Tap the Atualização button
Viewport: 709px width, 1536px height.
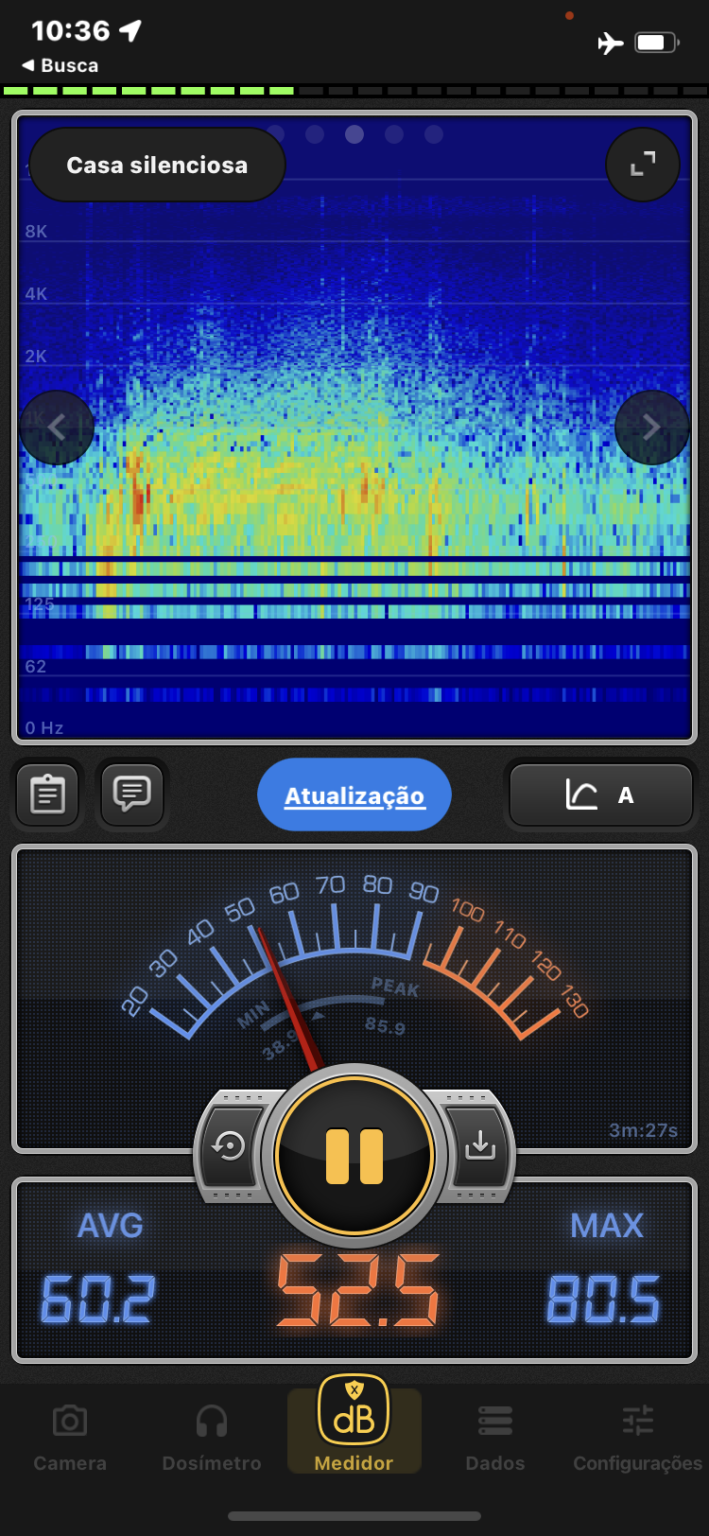point(354,796)
